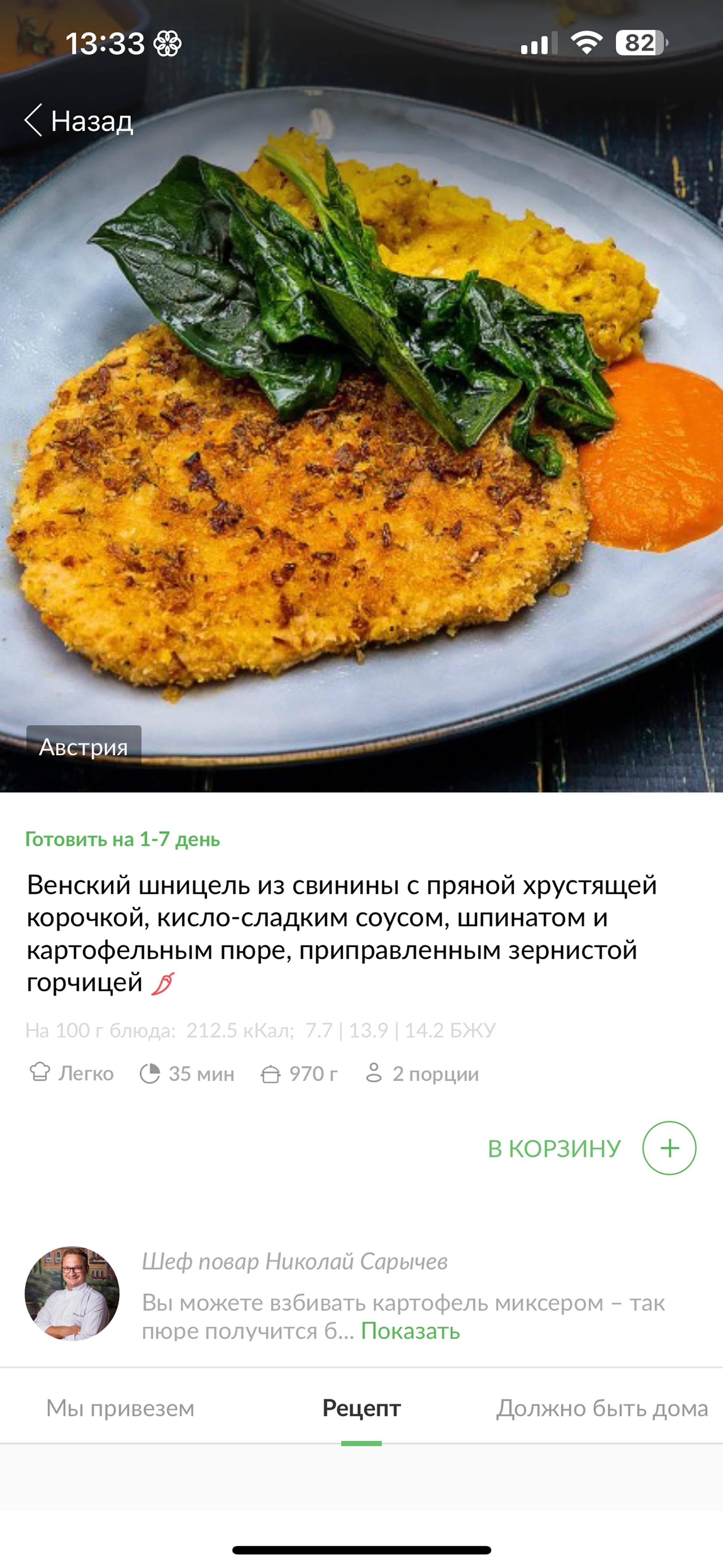This screenshot has height=1568, width=723.
Task: Add the schnitzel to cart with plus button
Action: click(x=669, y=1148)
